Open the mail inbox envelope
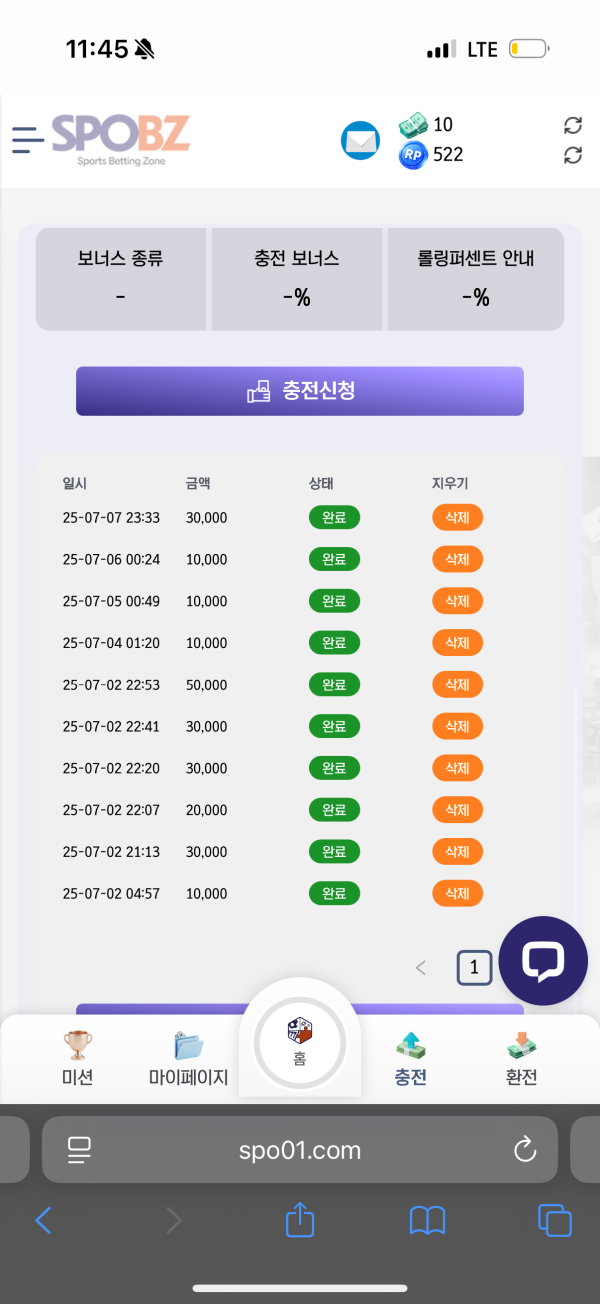Screen dimensions: 600x1304 click(360, 141)
